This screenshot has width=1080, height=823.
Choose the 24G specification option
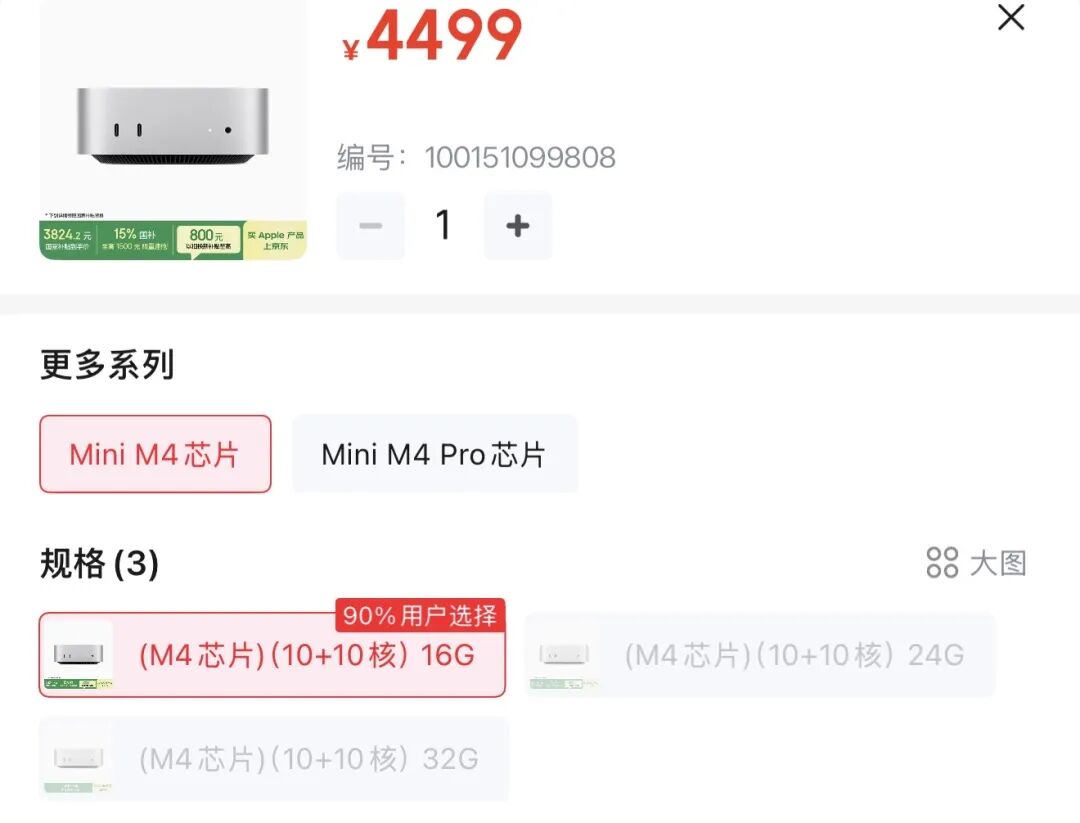tap(760, 655)
